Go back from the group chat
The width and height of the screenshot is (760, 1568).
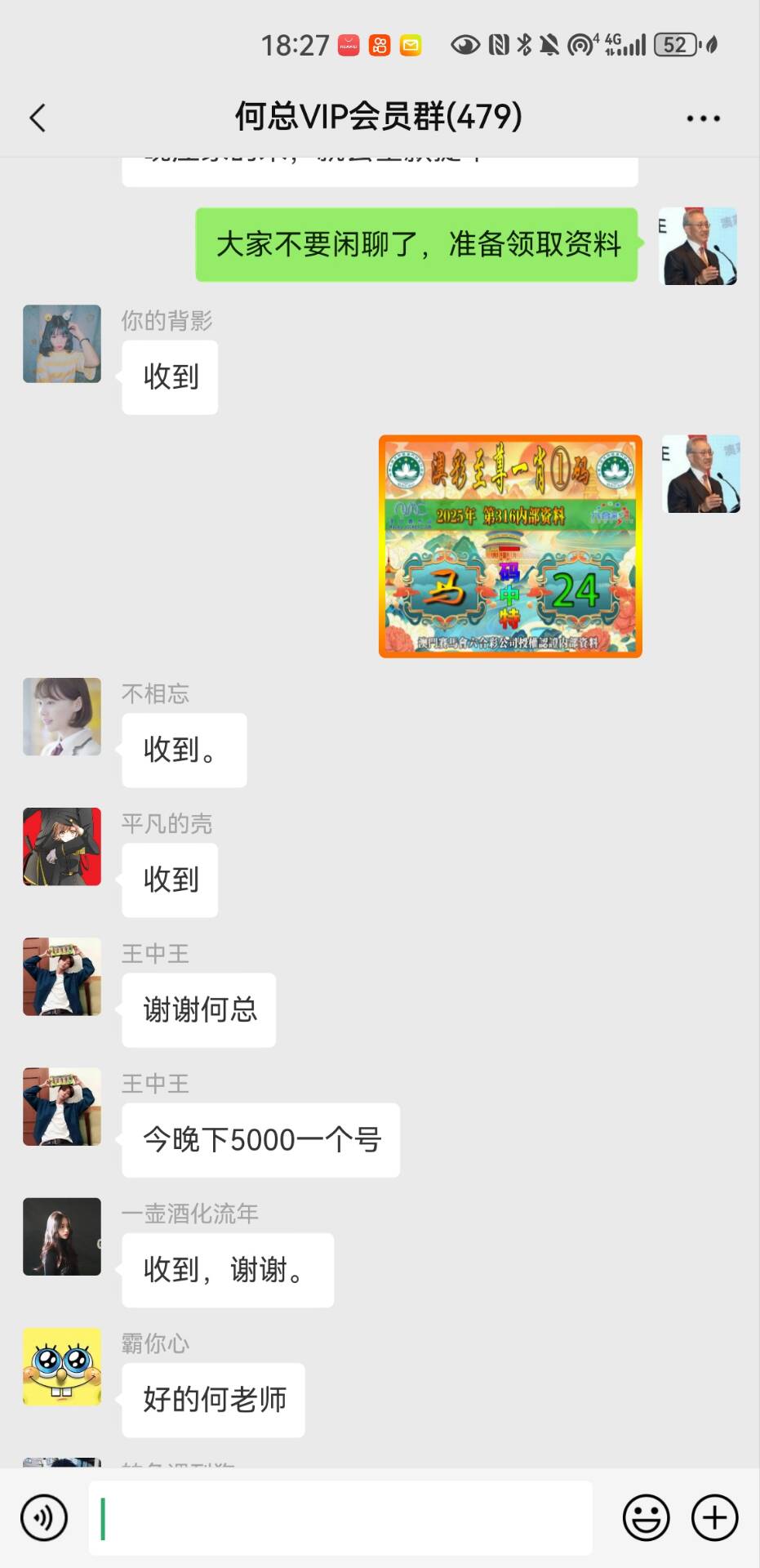click(38, 118)
